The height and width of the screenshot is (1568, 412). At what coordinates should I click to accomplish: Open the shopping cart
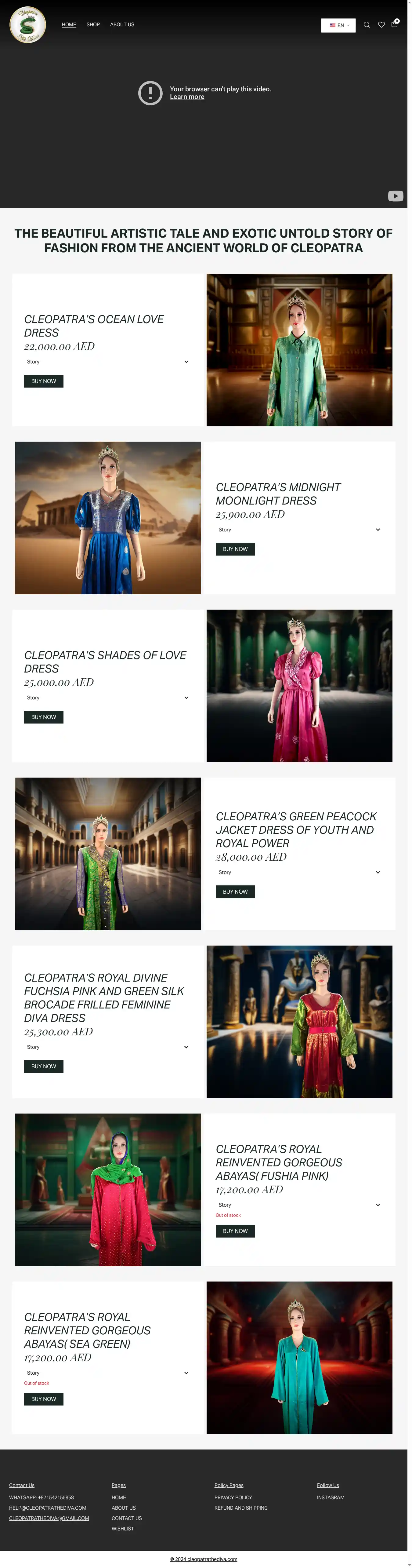click(394, 24)
